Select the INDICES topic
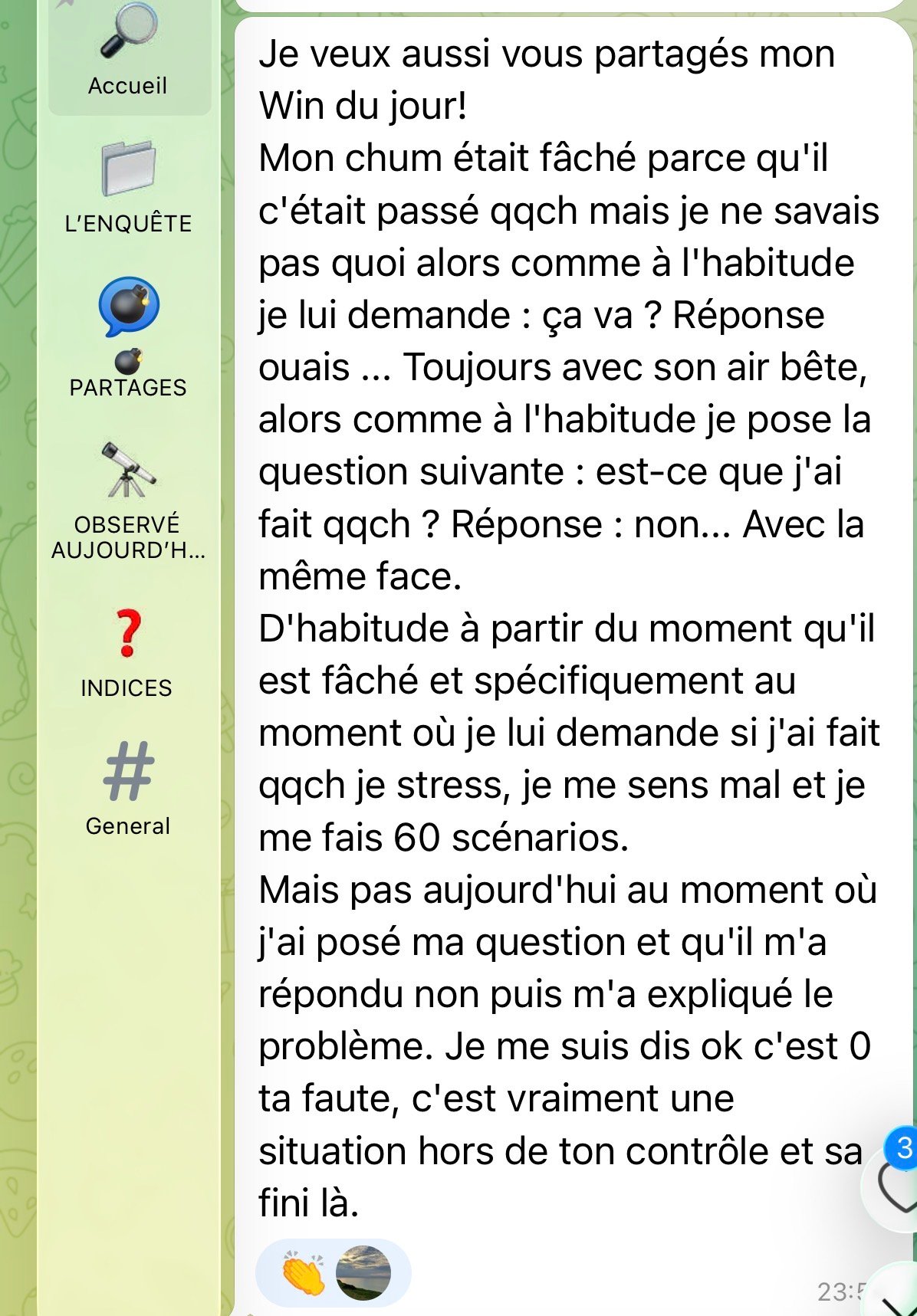The width and height of the screenshot is (917, 1316). [128, 653]
